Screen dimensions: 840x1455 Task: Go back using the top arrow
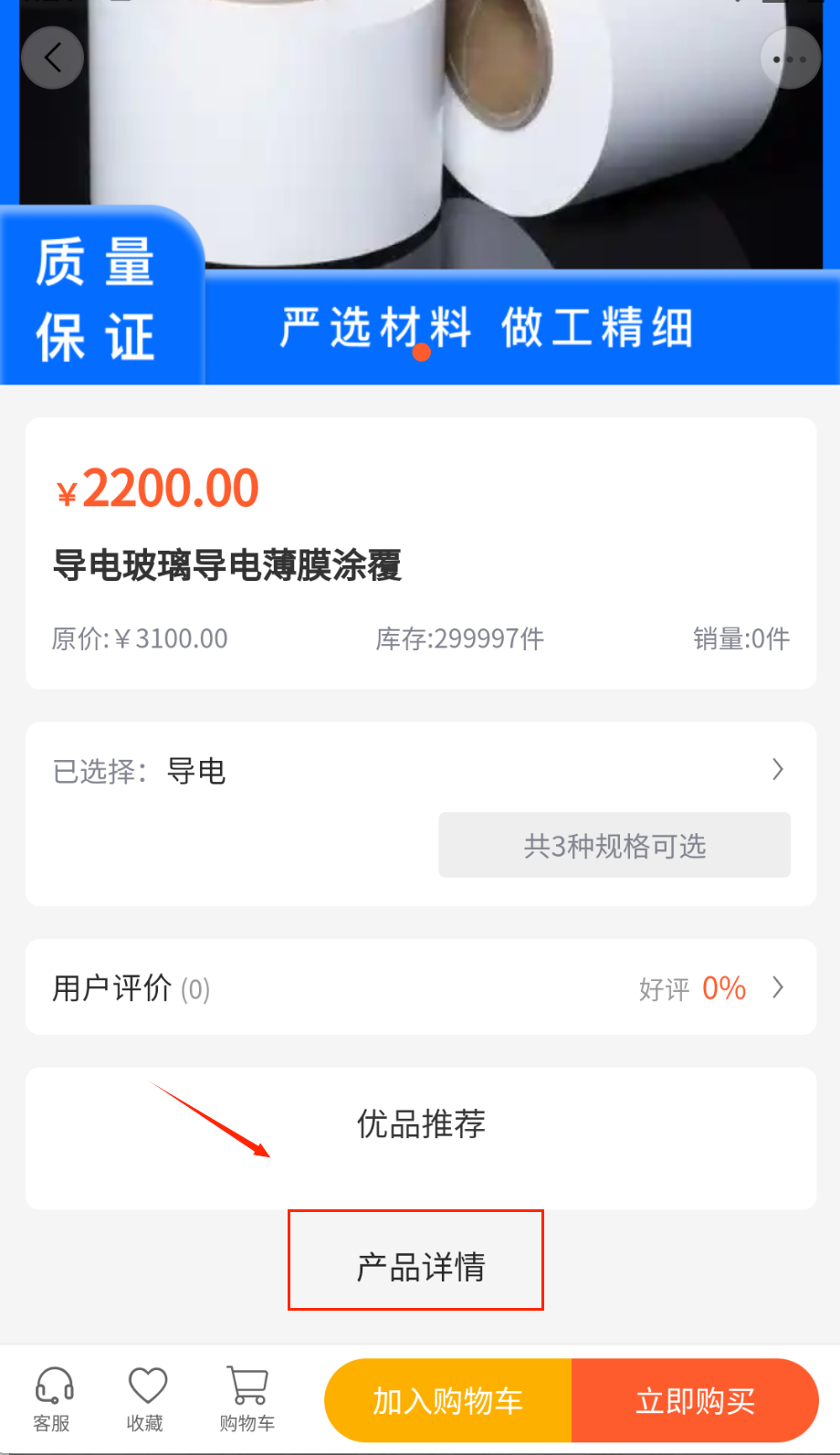tap(52, 58)
